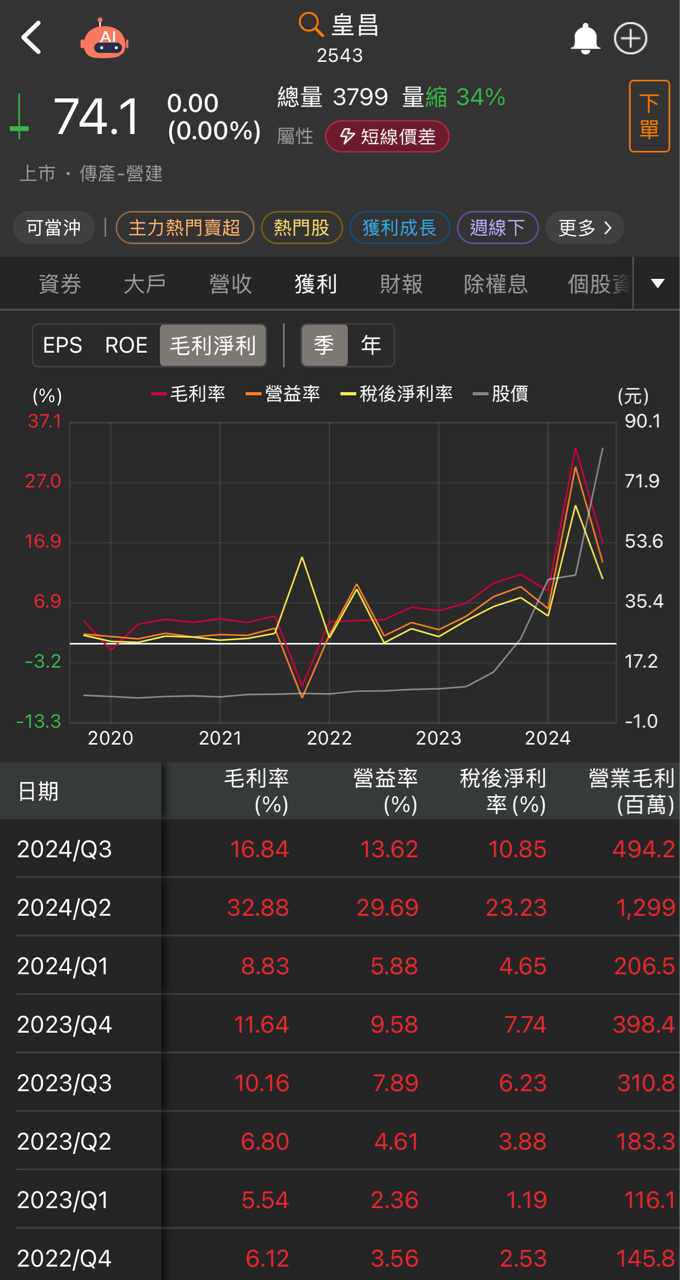680x1280 pixels.
Task: Select the 可當沖 chip
Action: click(x=53, y=228)
